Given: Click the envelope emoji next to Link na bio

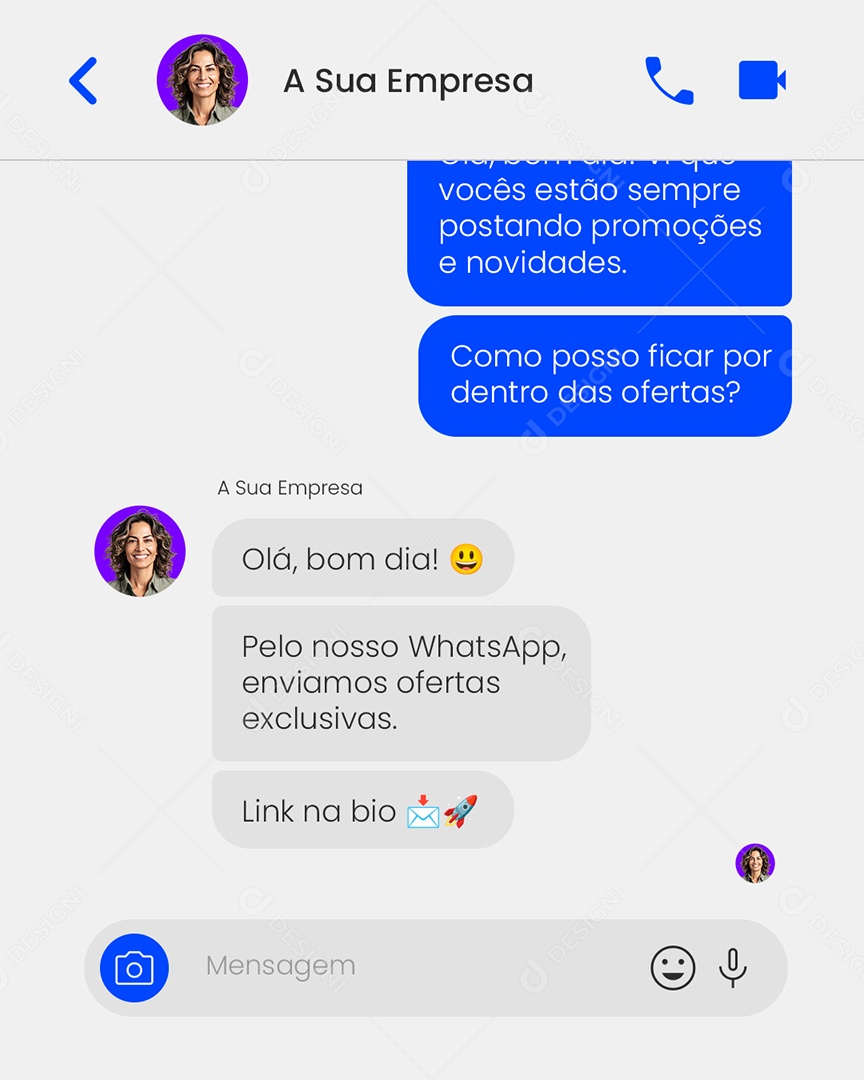Looking at the screenshot, I should tap(423, 812).
